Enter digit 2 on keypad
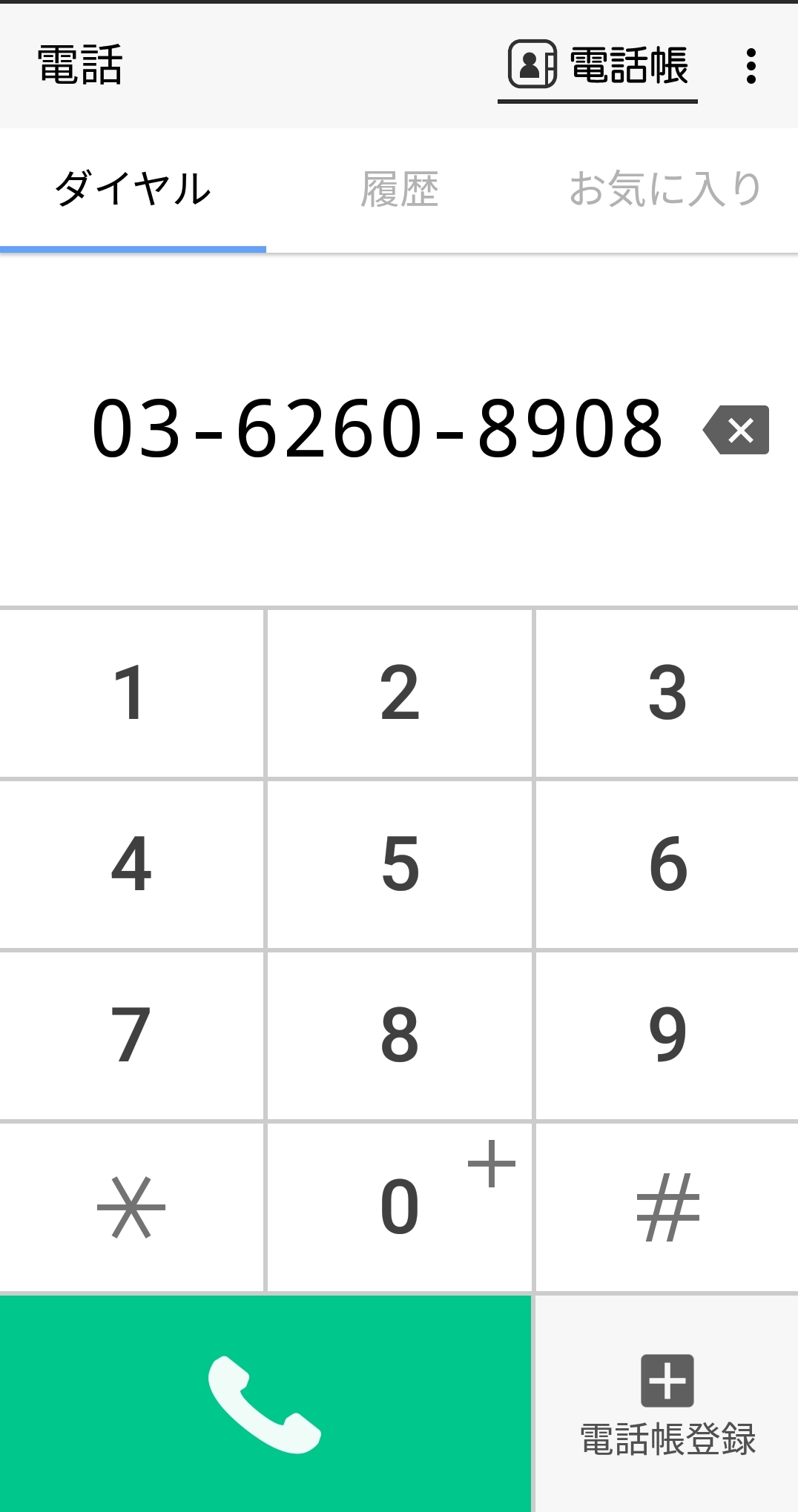The image size is (798, 1512). 399,693
